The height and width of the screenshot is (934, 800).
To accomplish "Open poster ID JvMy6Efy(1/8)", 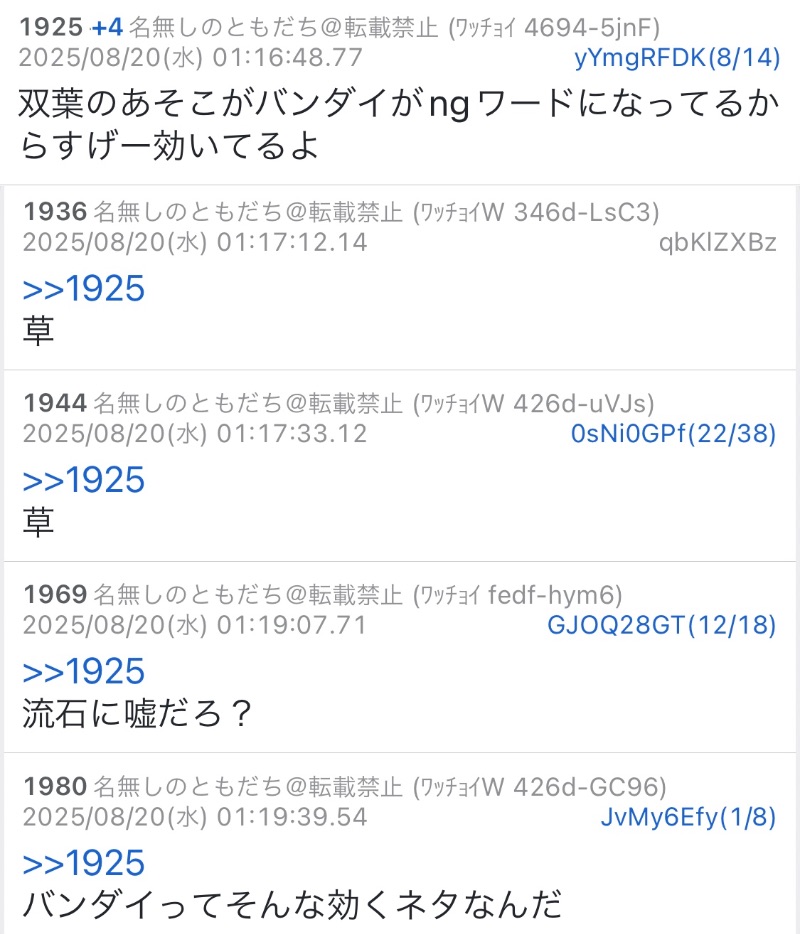I will coord(688,817).
